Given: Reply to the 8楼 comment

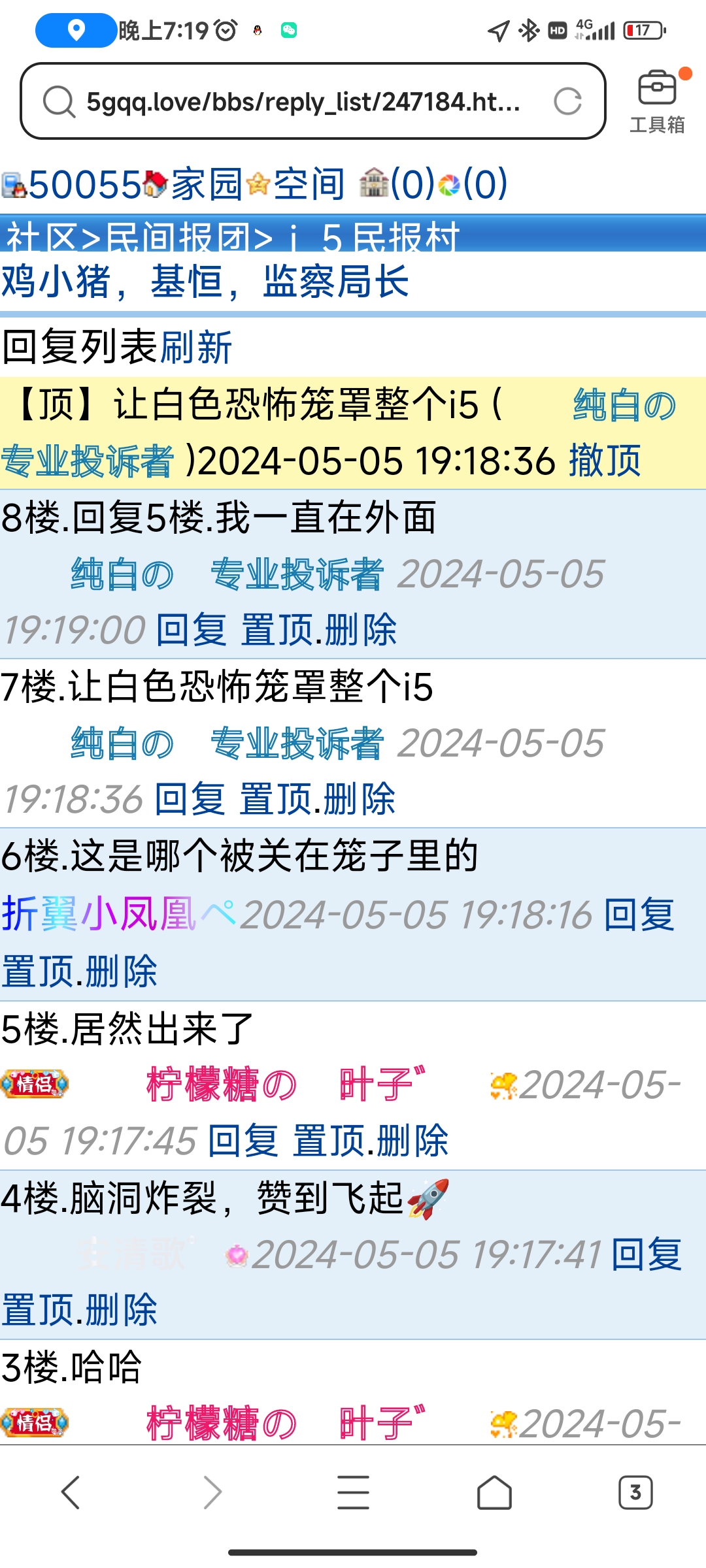Looking at the screenshot, I should coord(191,630).
